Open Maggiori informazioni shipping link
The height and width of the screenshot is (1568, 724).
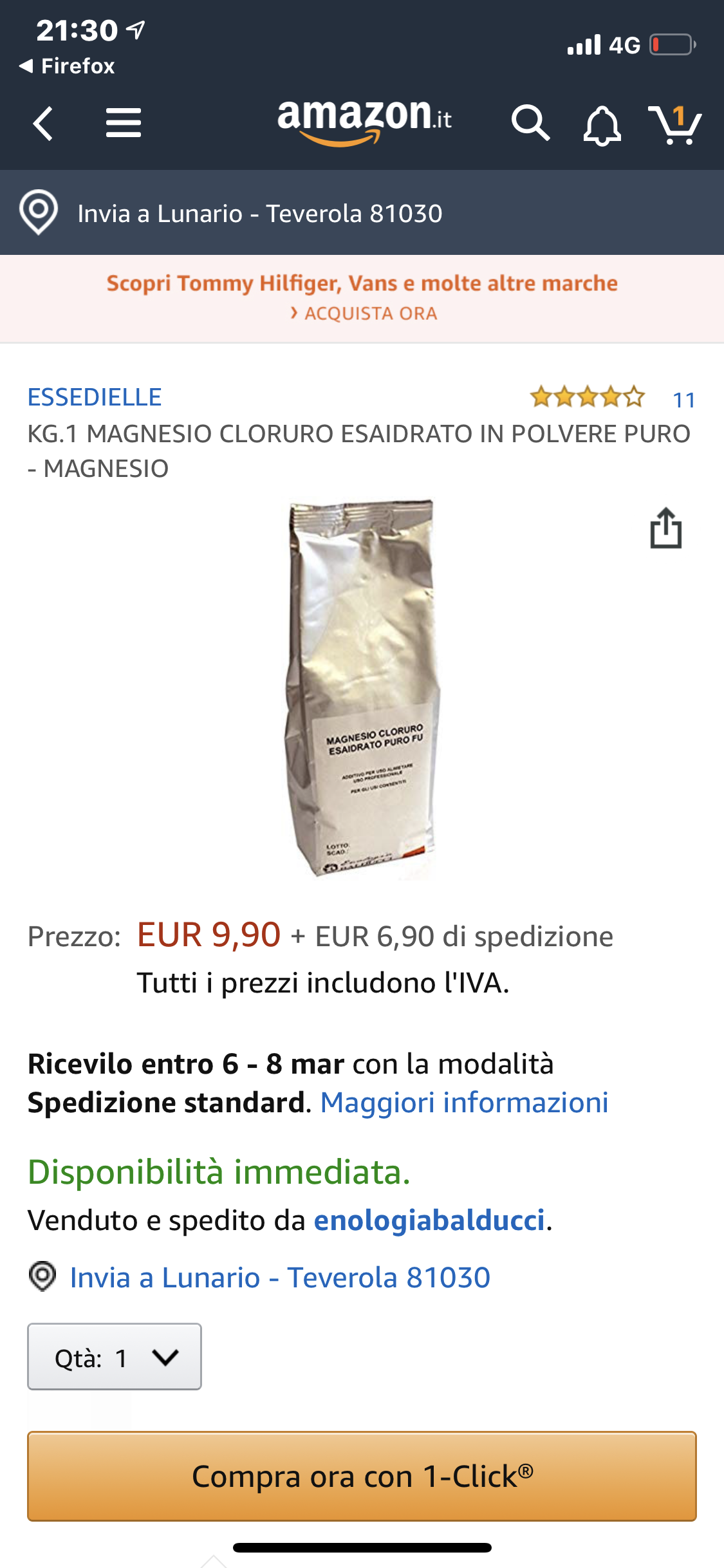point(464,1103)
